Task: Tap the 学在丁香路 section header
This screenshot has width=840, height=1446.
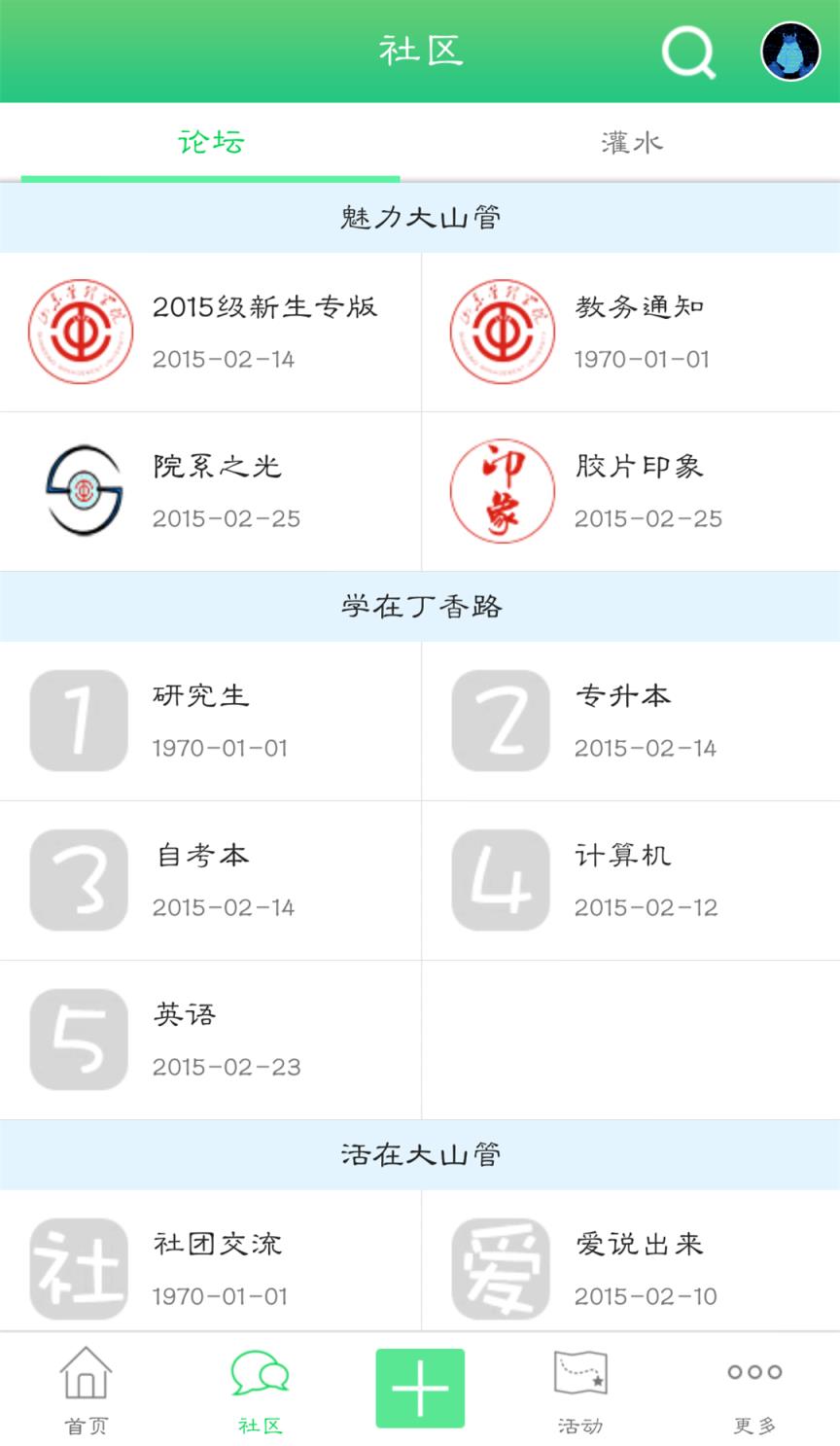Action: 420,605
